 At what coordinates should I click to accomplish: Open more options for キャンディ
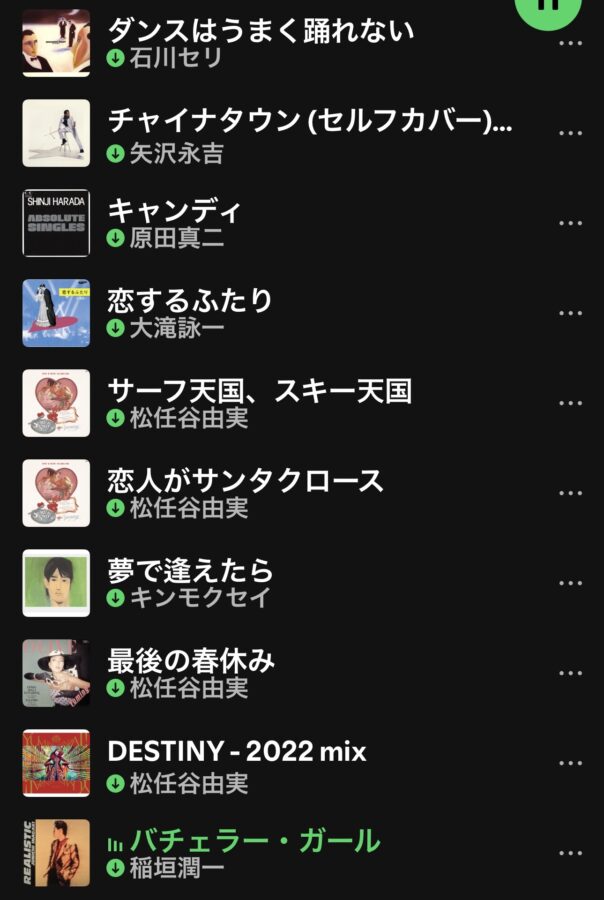click(x=571, y=223)
